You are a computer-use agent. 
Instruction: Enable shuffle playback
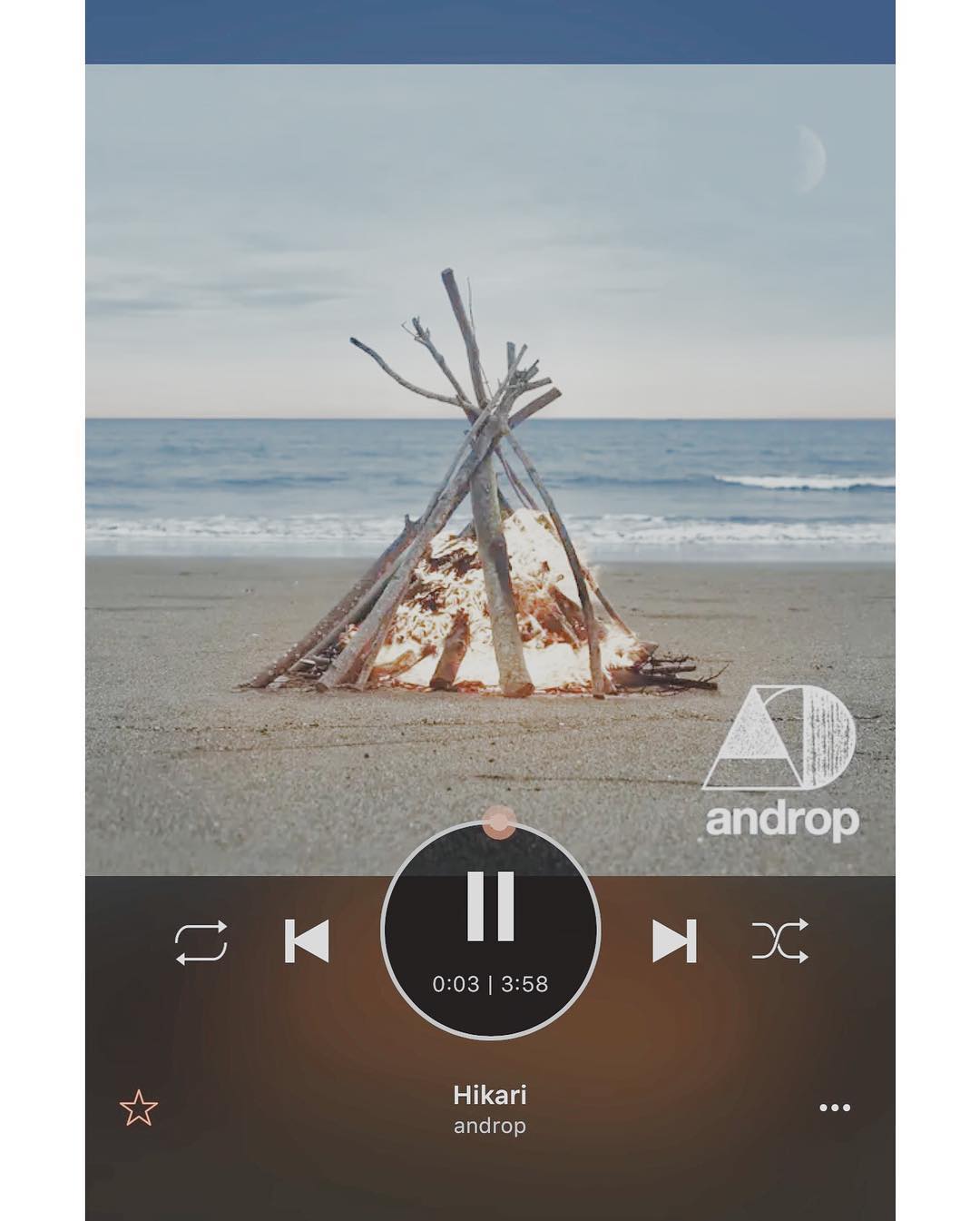click(779, 940)
